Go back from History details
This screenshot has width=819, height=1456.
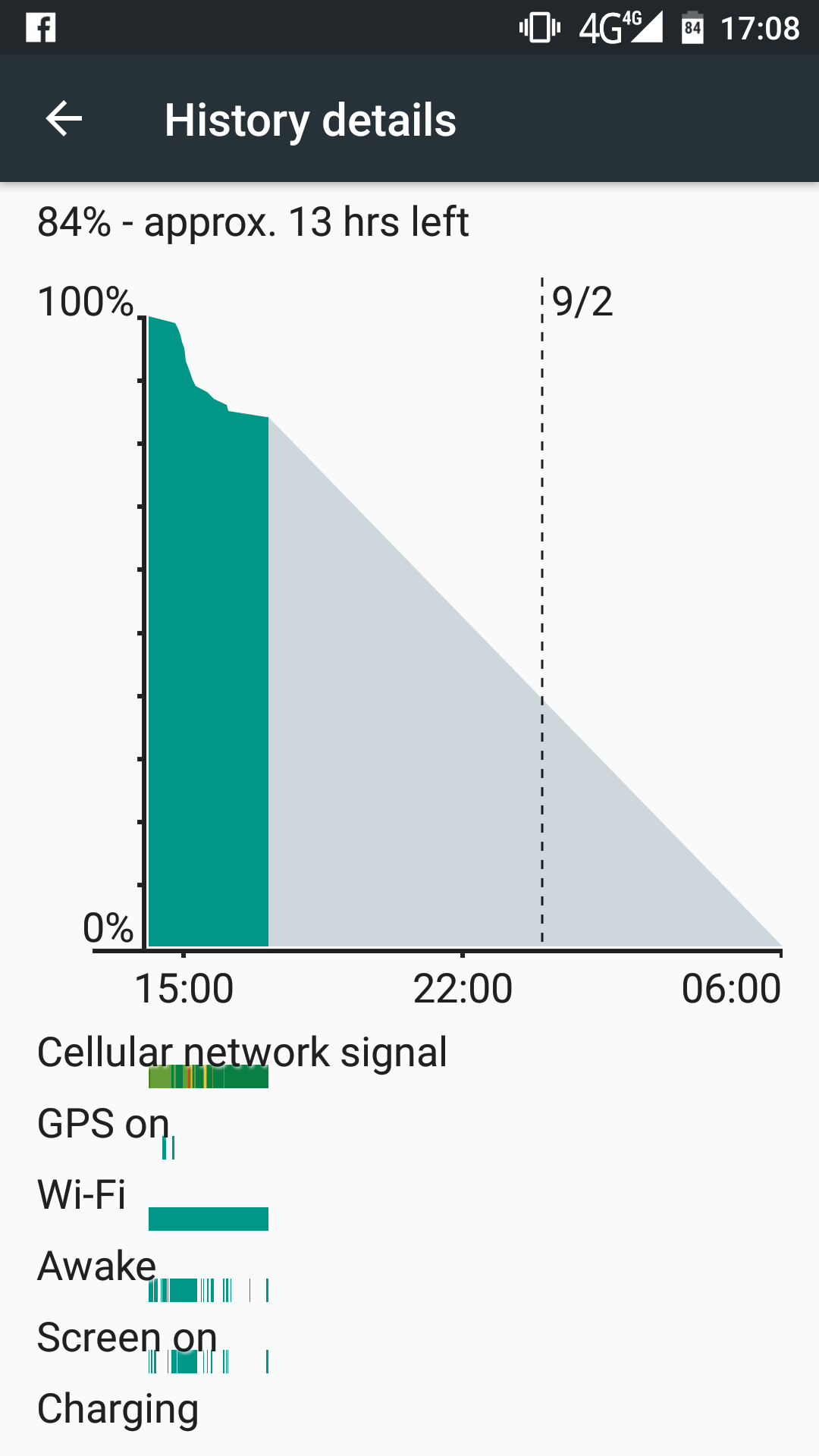(64, 119)
